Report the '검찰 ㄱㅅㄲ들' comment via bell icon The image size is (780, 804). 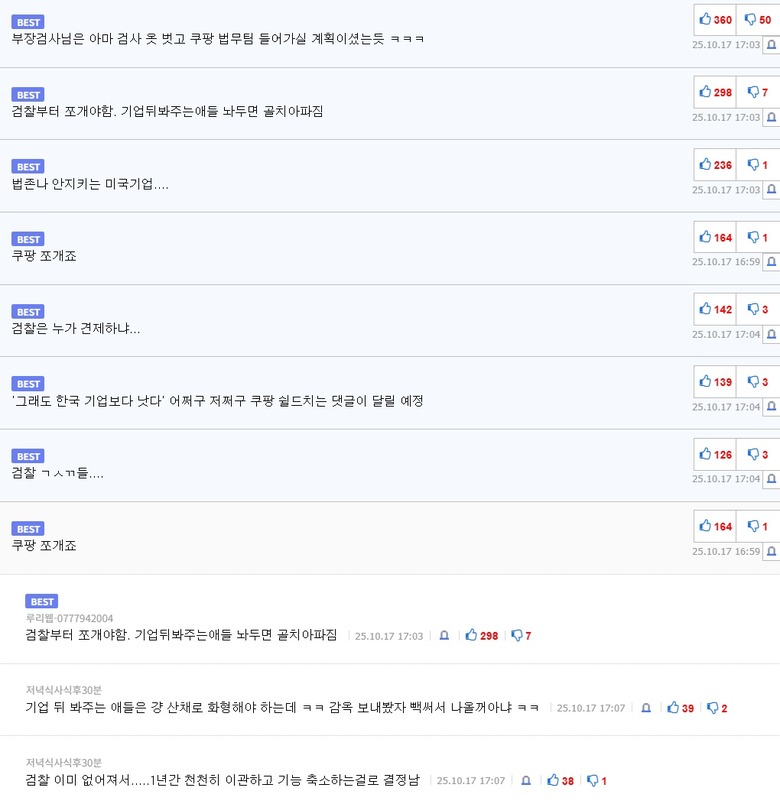point(772,480)
